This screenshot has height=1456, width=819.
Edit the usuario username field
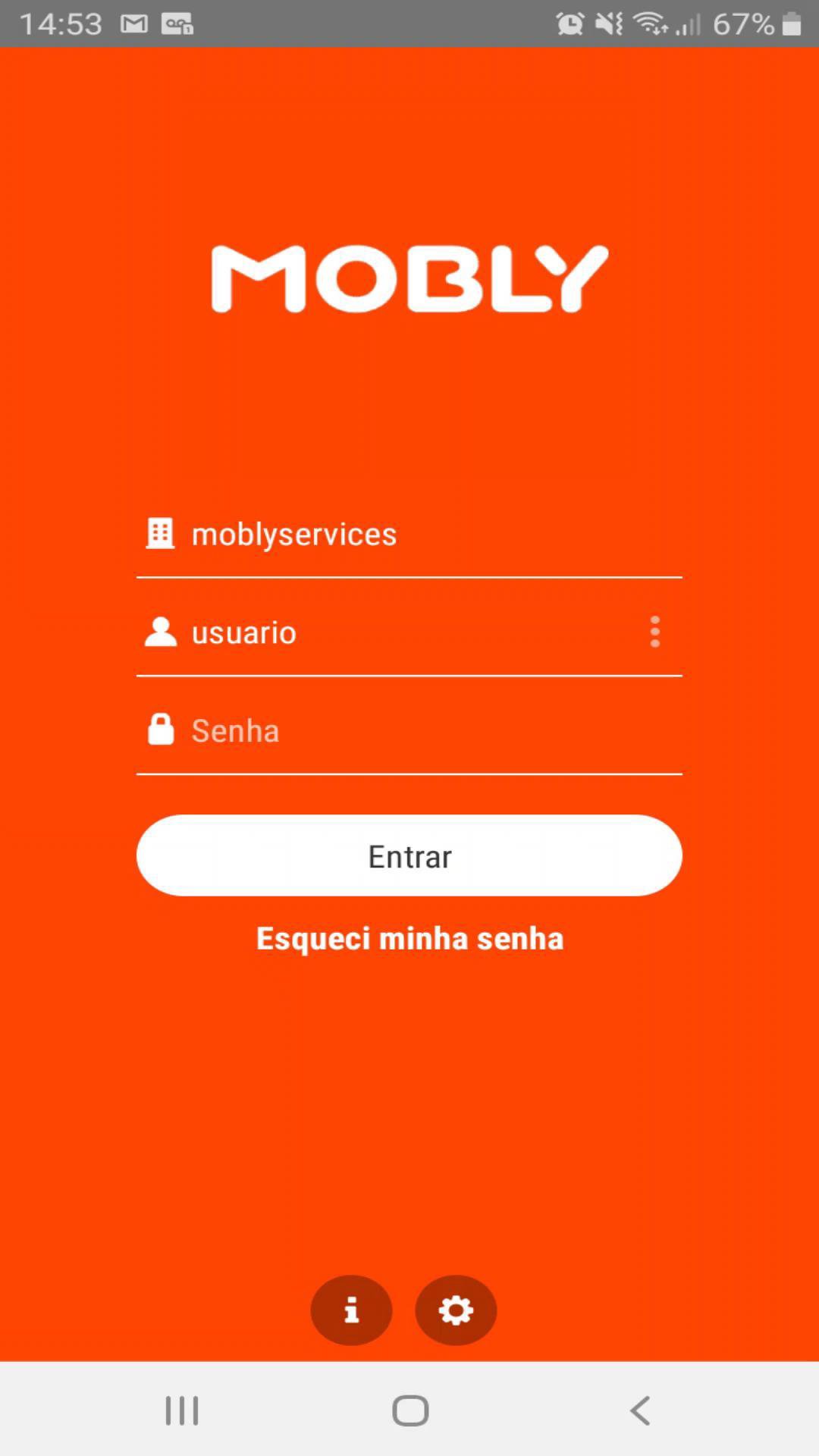(394, 632)
